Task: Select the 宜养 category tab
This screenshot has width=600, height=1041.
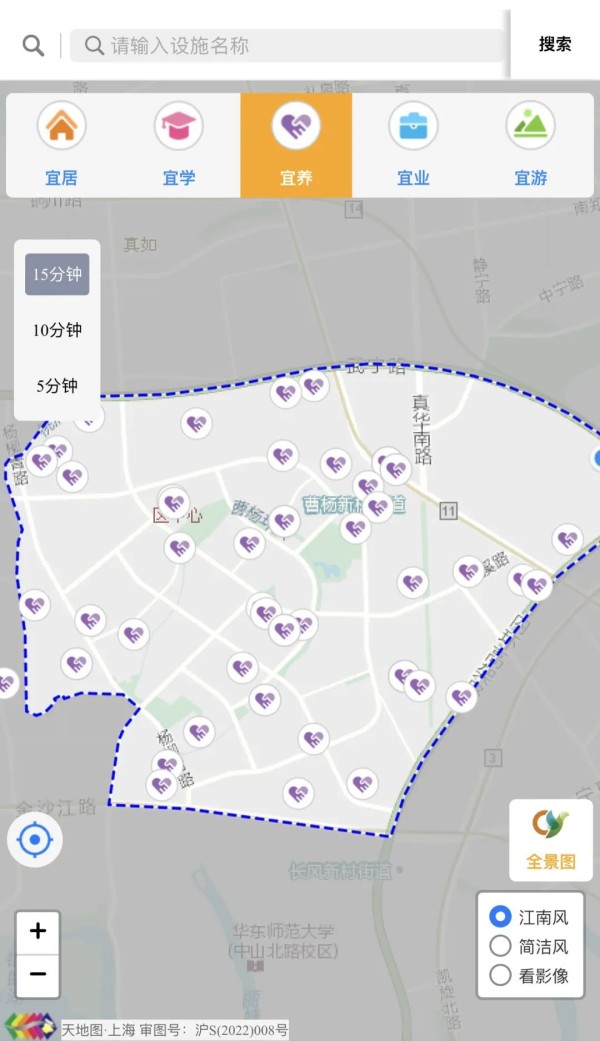Action: (x=296, y=146)
